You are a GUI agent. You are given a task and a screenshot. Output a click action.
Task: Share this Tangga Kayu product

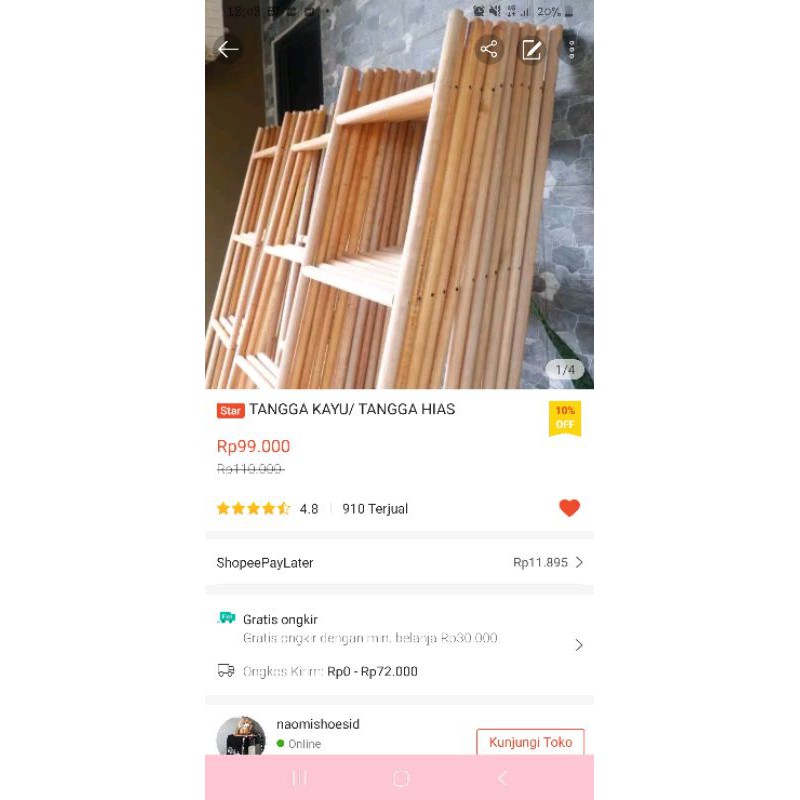[x=489, y=49]
